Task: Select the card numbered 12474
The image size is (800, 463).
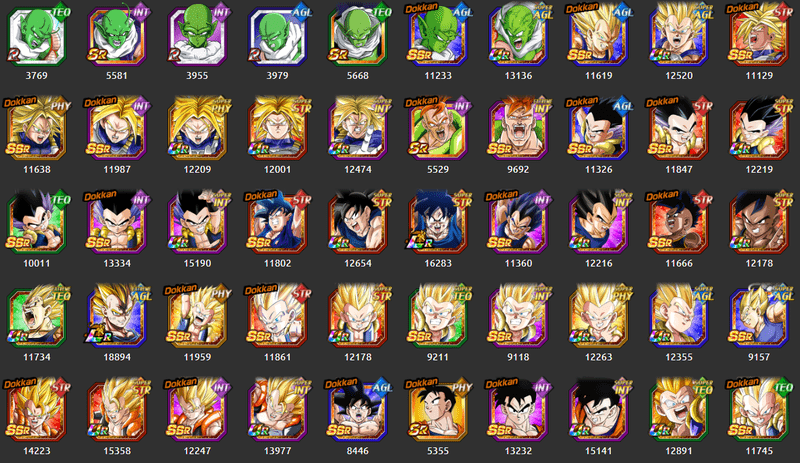Action: point(356,128)
